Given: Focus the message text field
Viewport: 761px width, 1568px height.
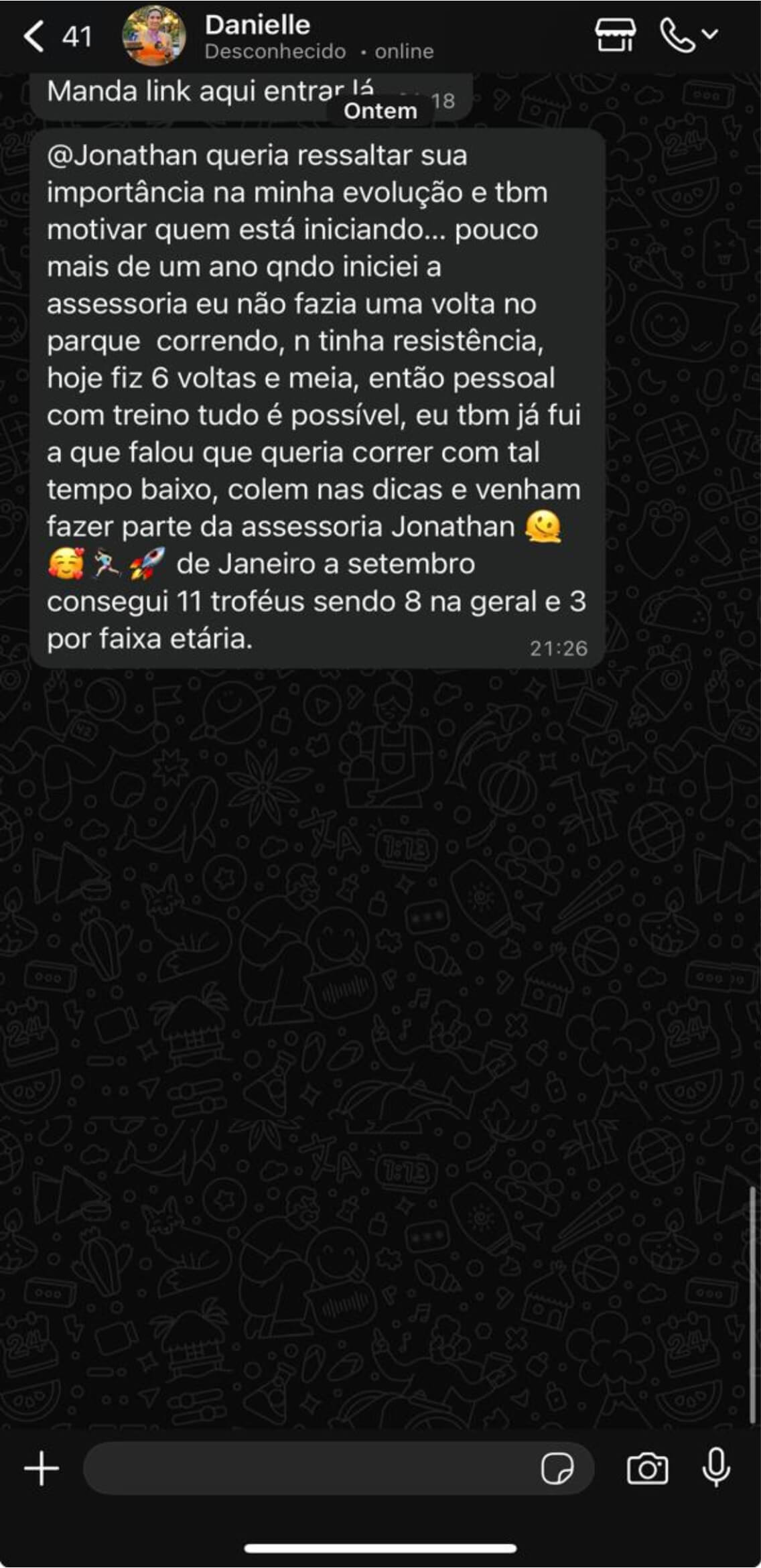Looking at the screenshot, I should pos(309,1469).
